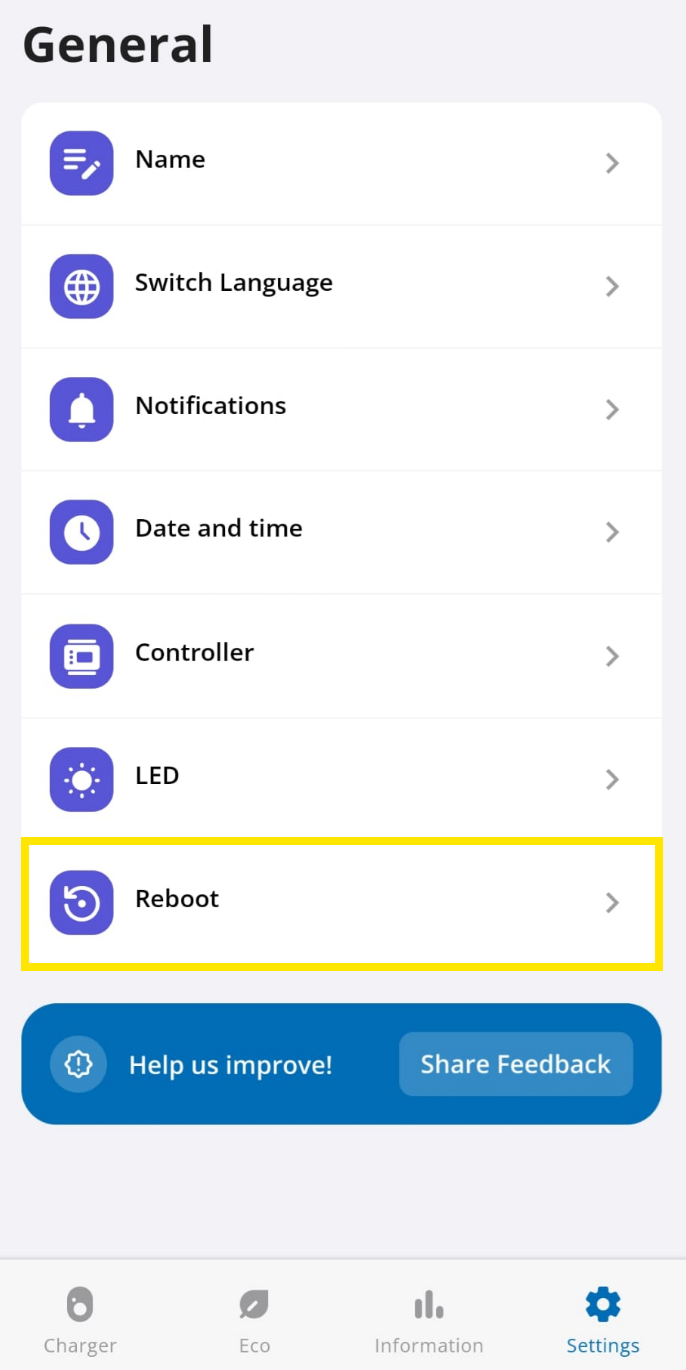Select the Settings tab
The width and height of the screenshot is (686, 1370).
tap(602, 1320)
